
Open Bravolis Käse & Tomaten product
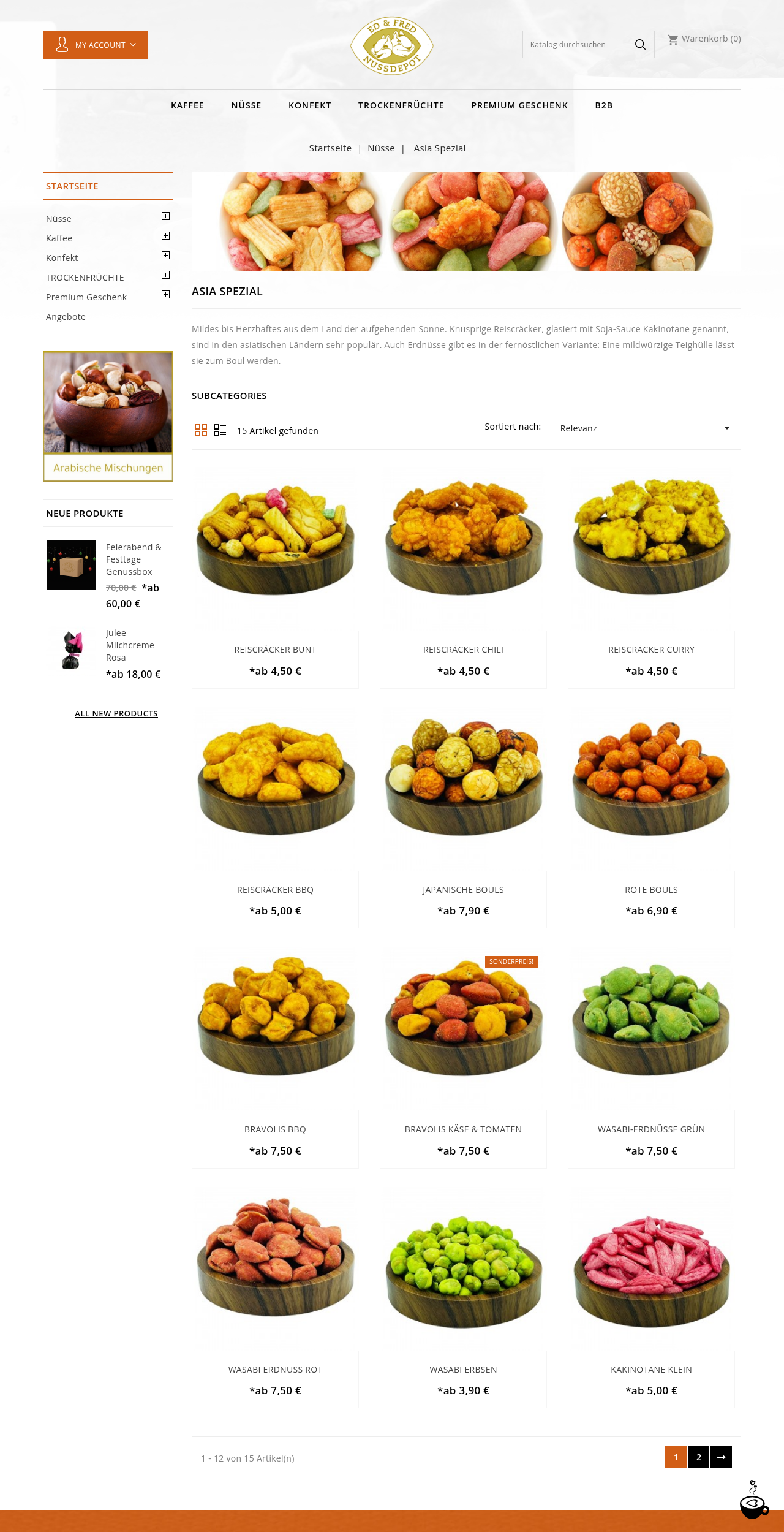coord(463,1129)
